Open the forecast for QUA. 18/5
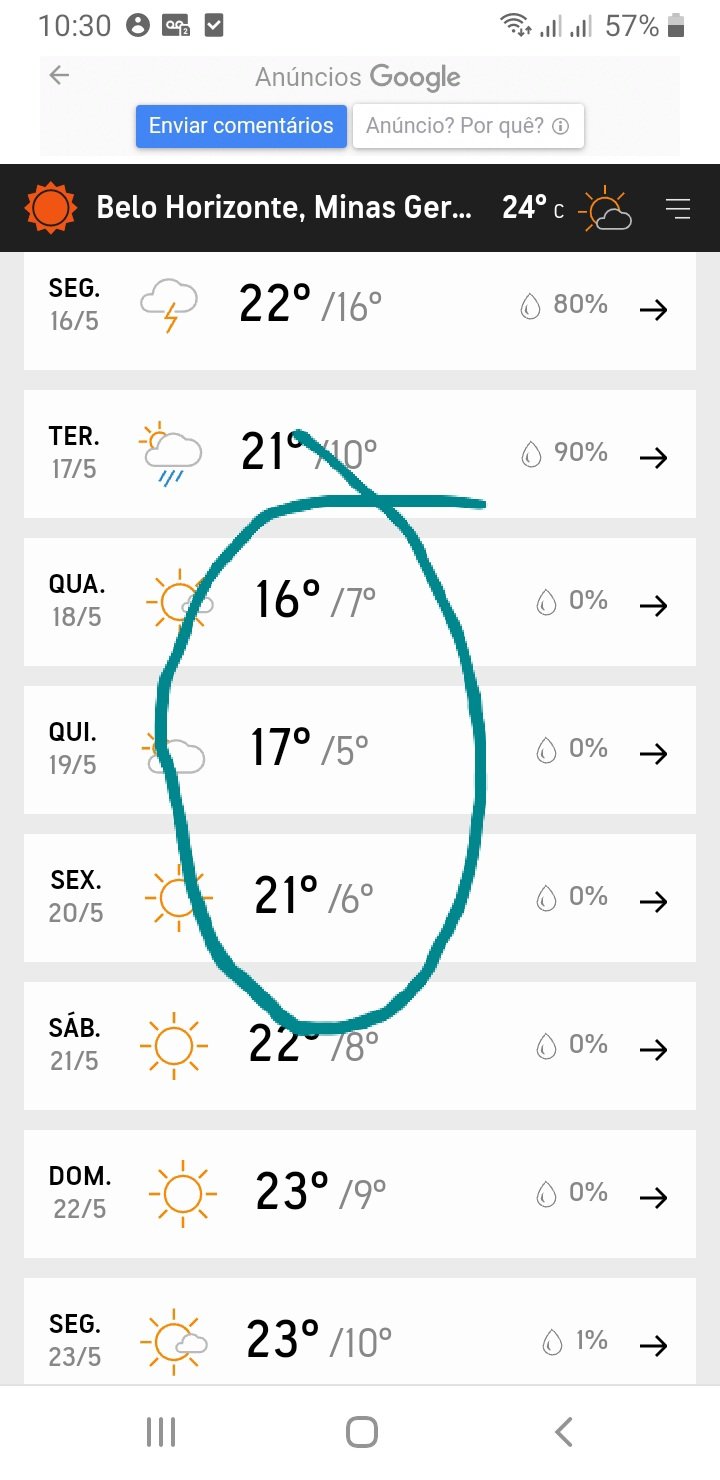 [360, 602]
